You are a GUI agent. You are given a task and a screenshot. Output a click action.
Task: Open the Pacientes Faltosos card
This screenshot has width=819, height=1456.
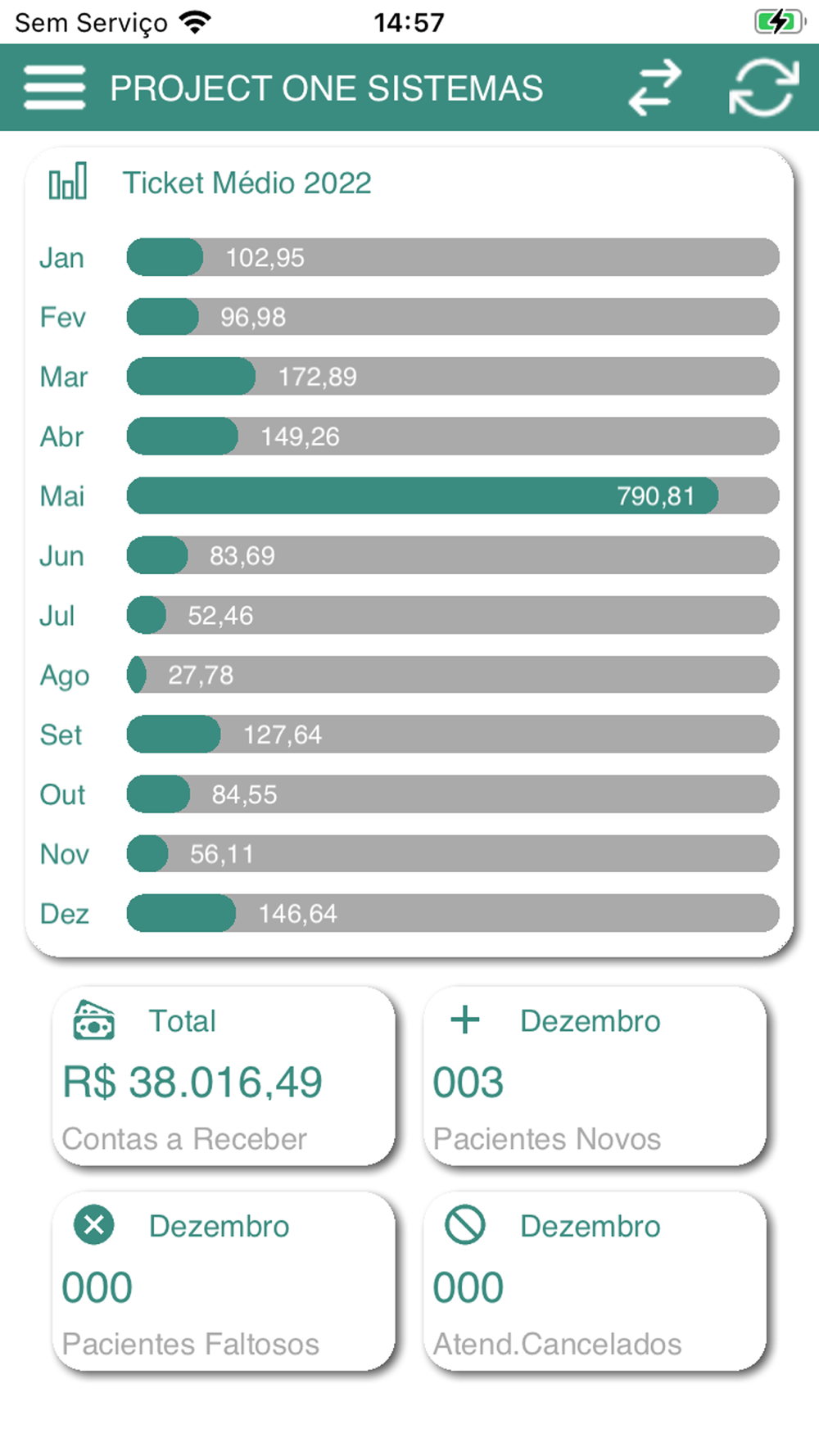coord(224,1281)
